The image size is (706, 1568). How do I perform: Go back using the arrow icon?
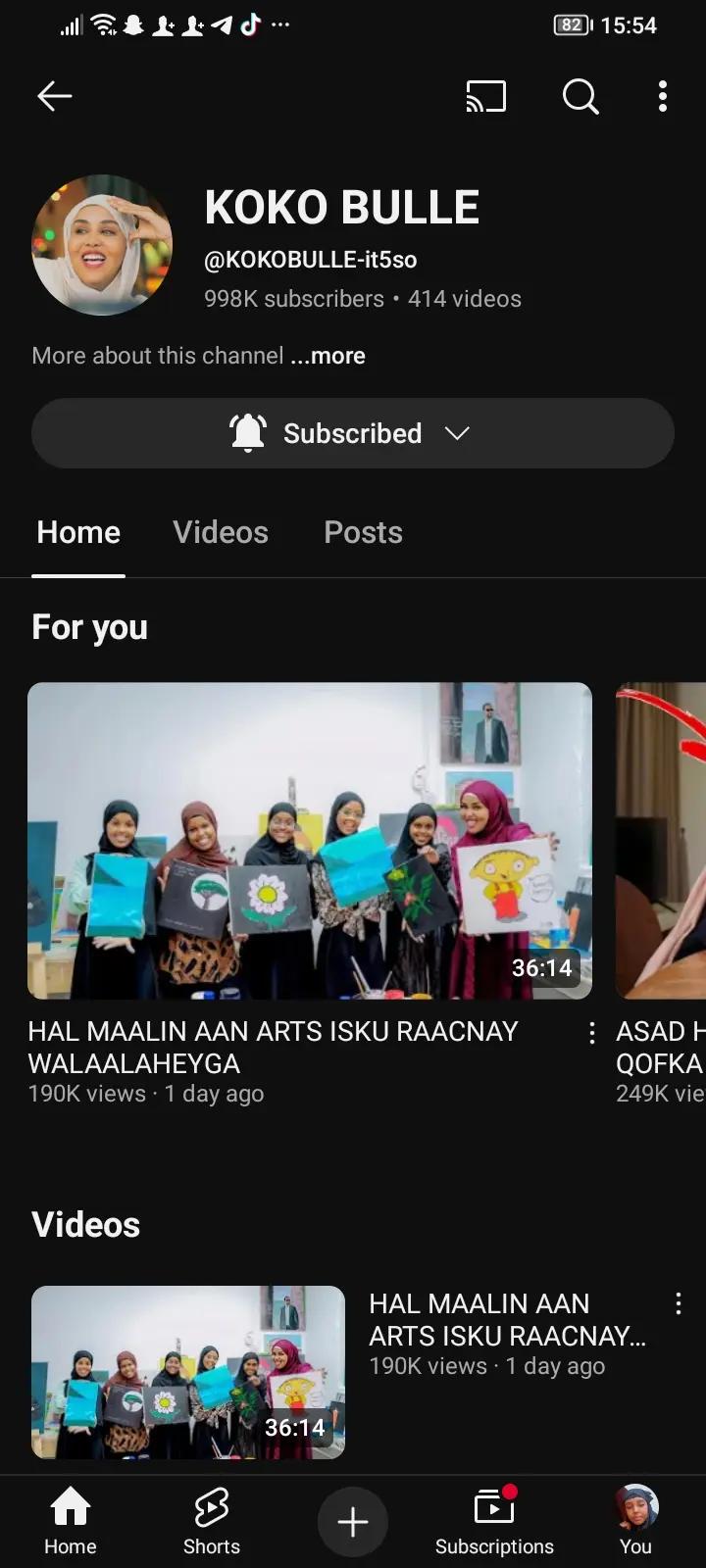pyautogui.click(x=55, y=96)
